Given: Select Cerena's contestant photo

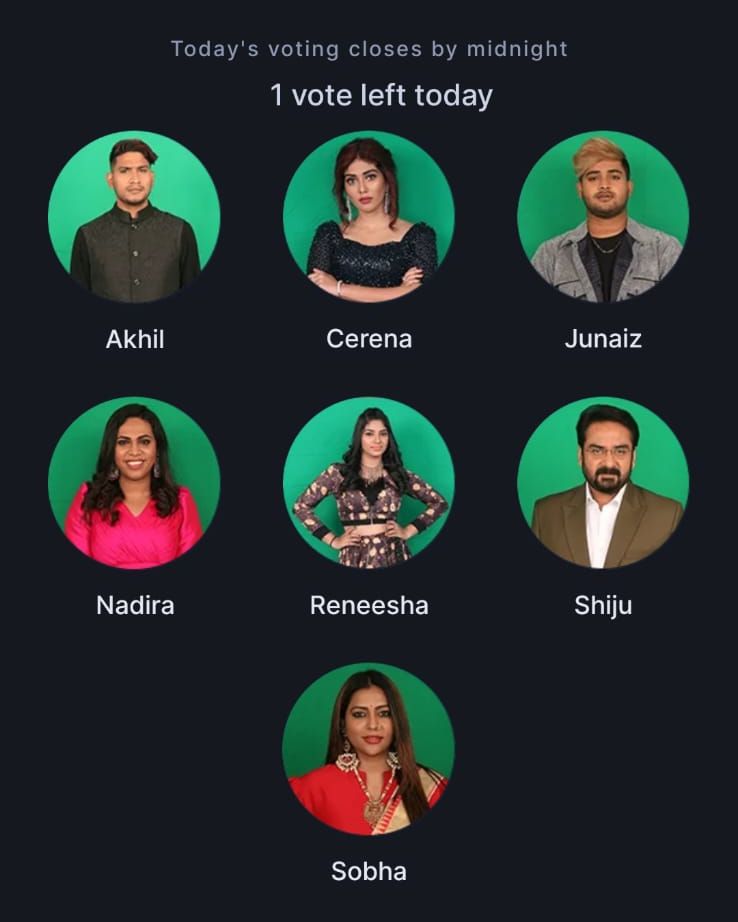Looking at the screenshot, I should (369, 216).
